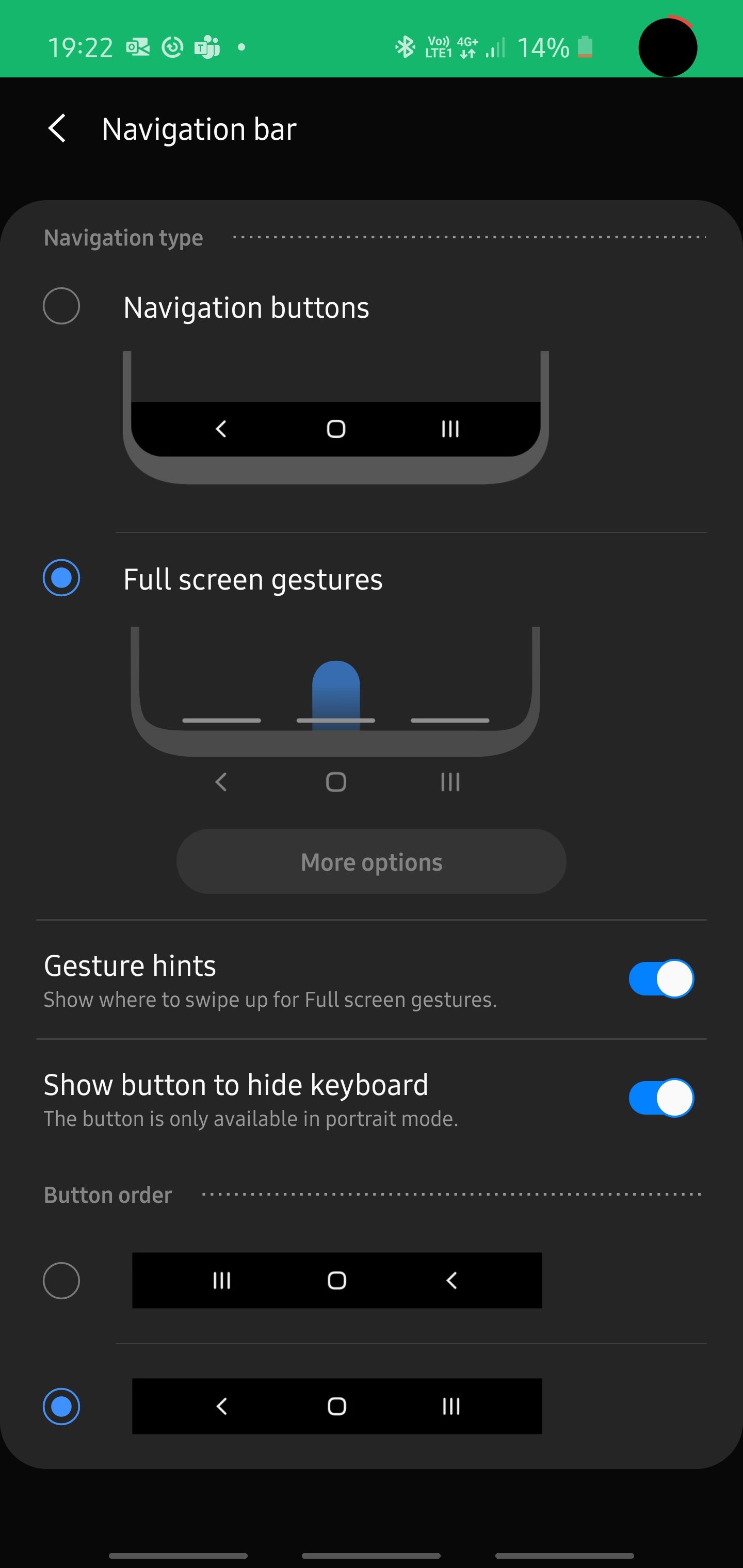This screenshot has width=743, height=1568.
Task: Select Full screen gestures option
Action: pos(61,578)
